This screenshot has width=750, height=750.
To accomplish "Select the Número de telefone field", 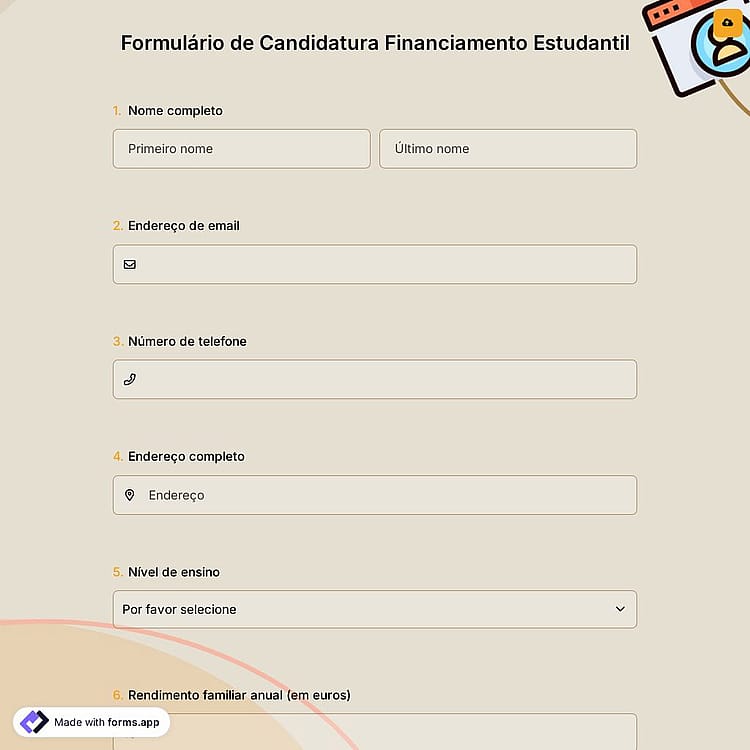I will pyautogui.click(x=375, y=379).
